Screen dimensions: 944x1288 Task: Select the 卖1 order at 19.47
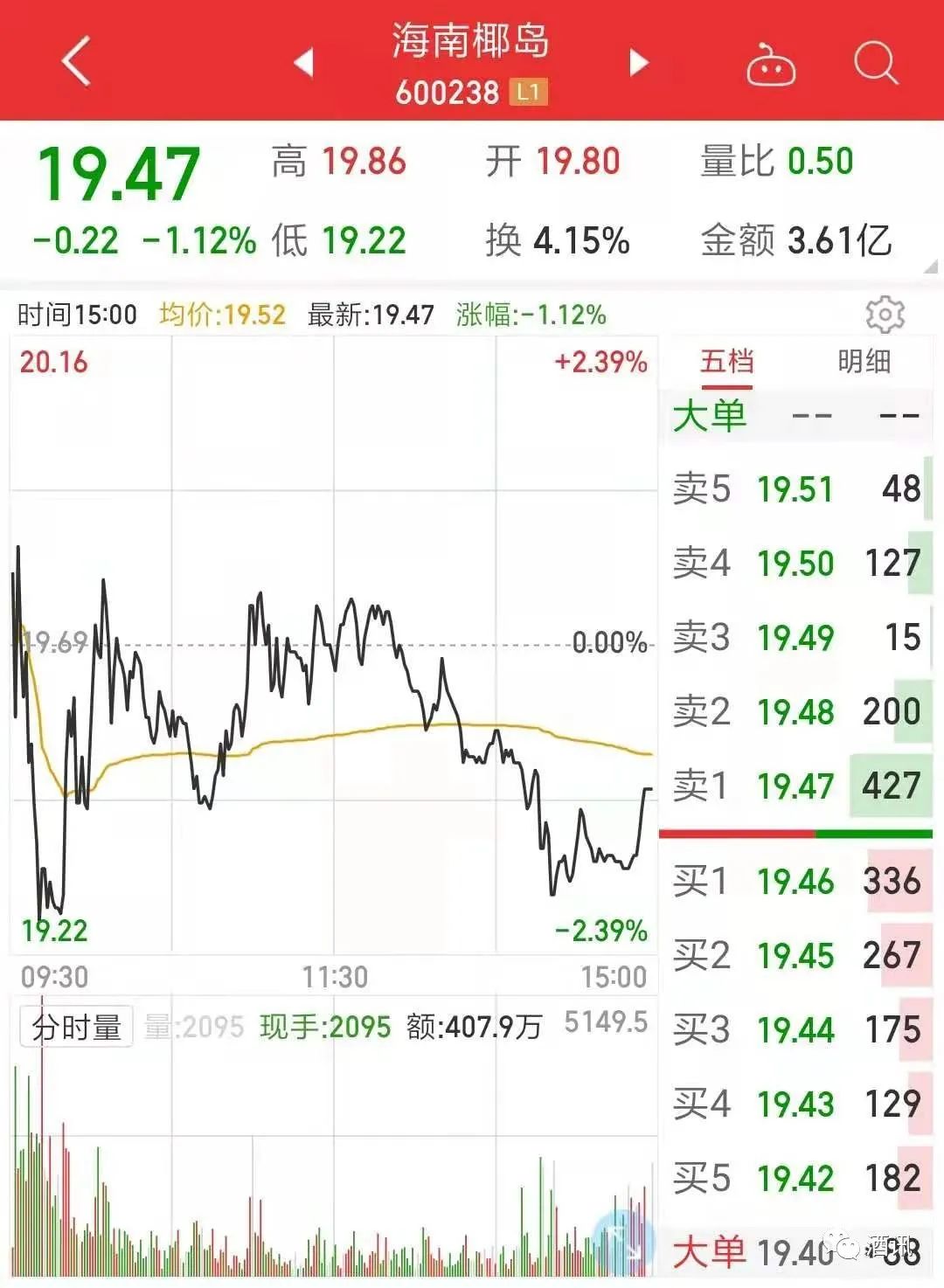click(795, 786)
